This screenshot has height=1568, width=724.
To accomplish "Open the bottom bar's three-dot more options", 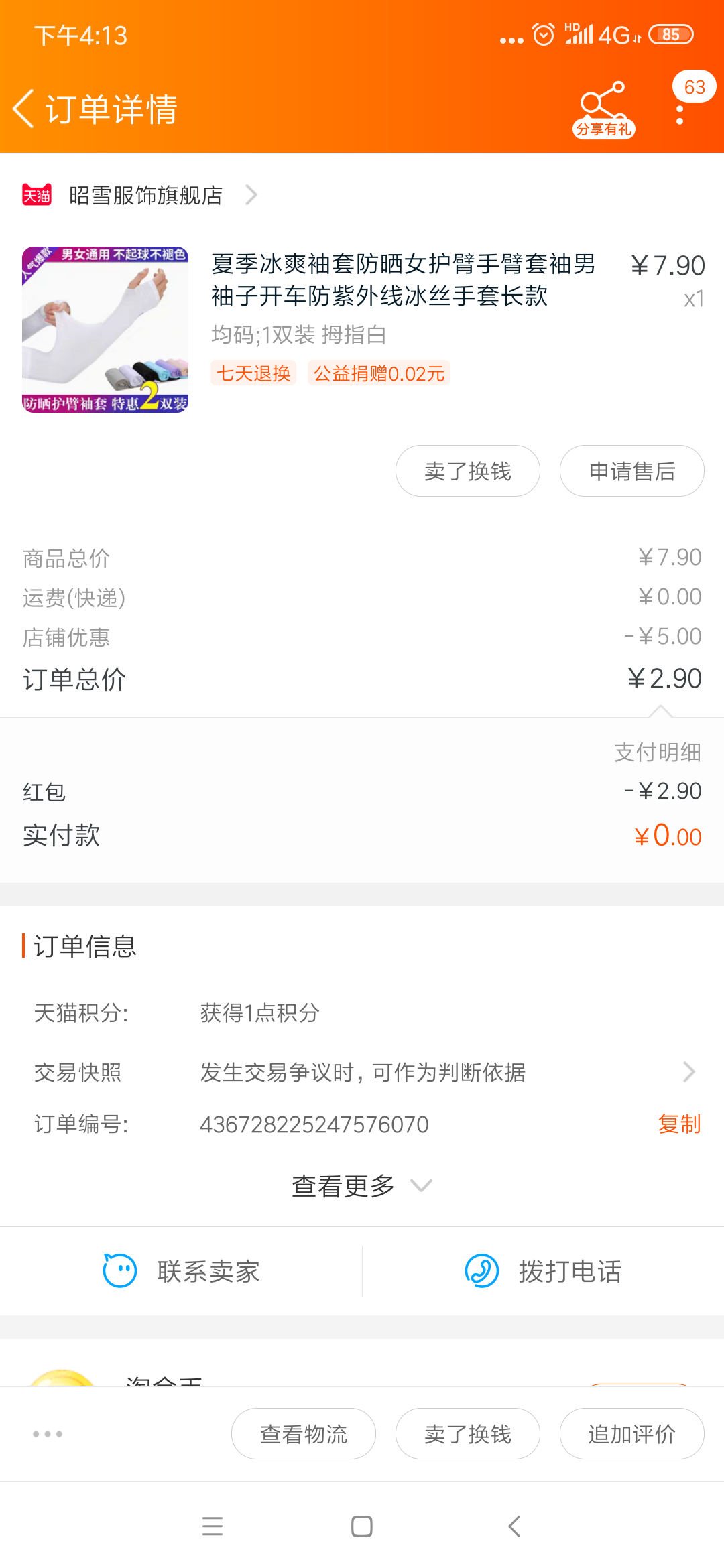I will click(x=48, y=1434).
